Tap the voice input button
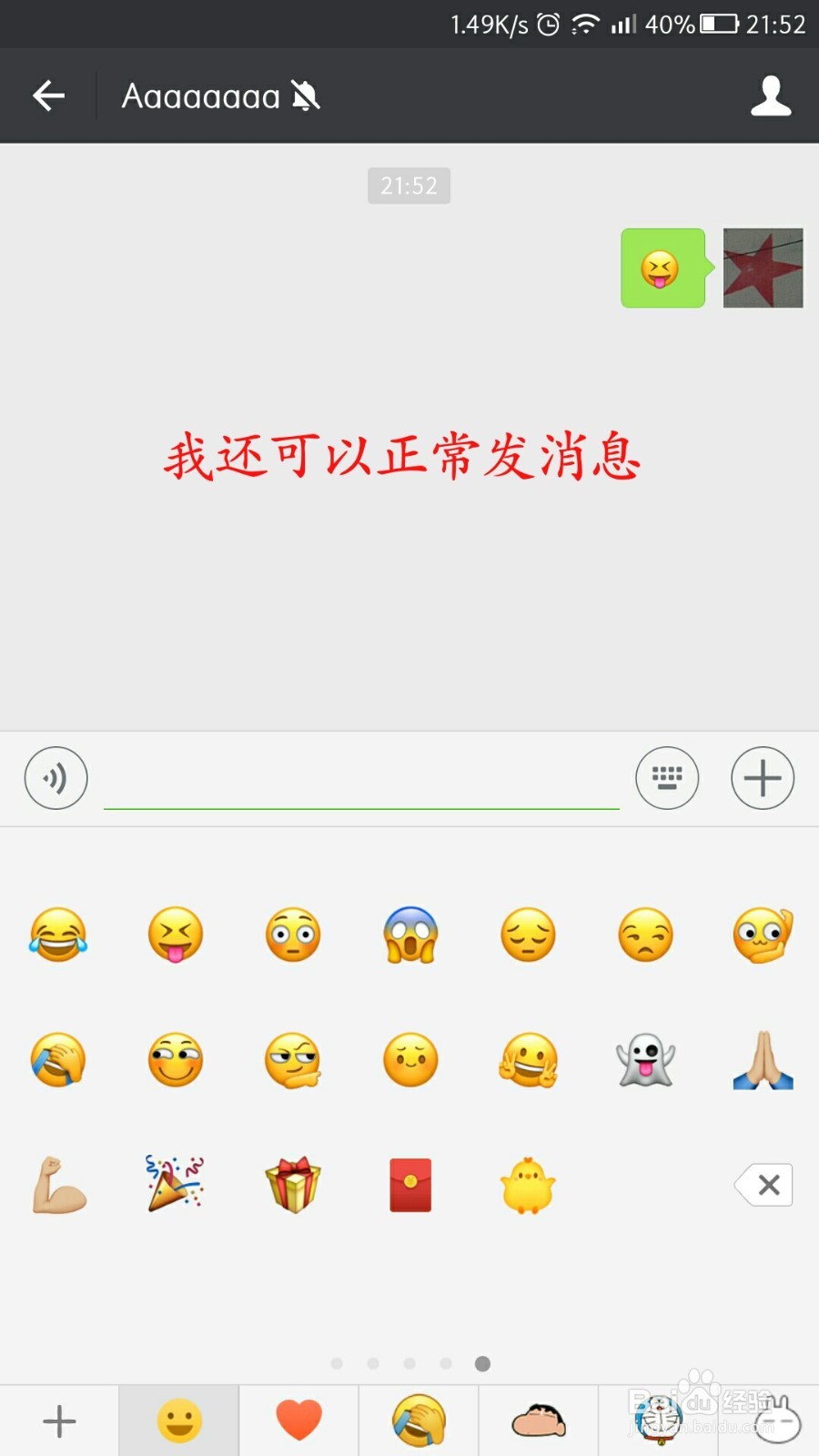819x1456 pixels. (56, 778)
